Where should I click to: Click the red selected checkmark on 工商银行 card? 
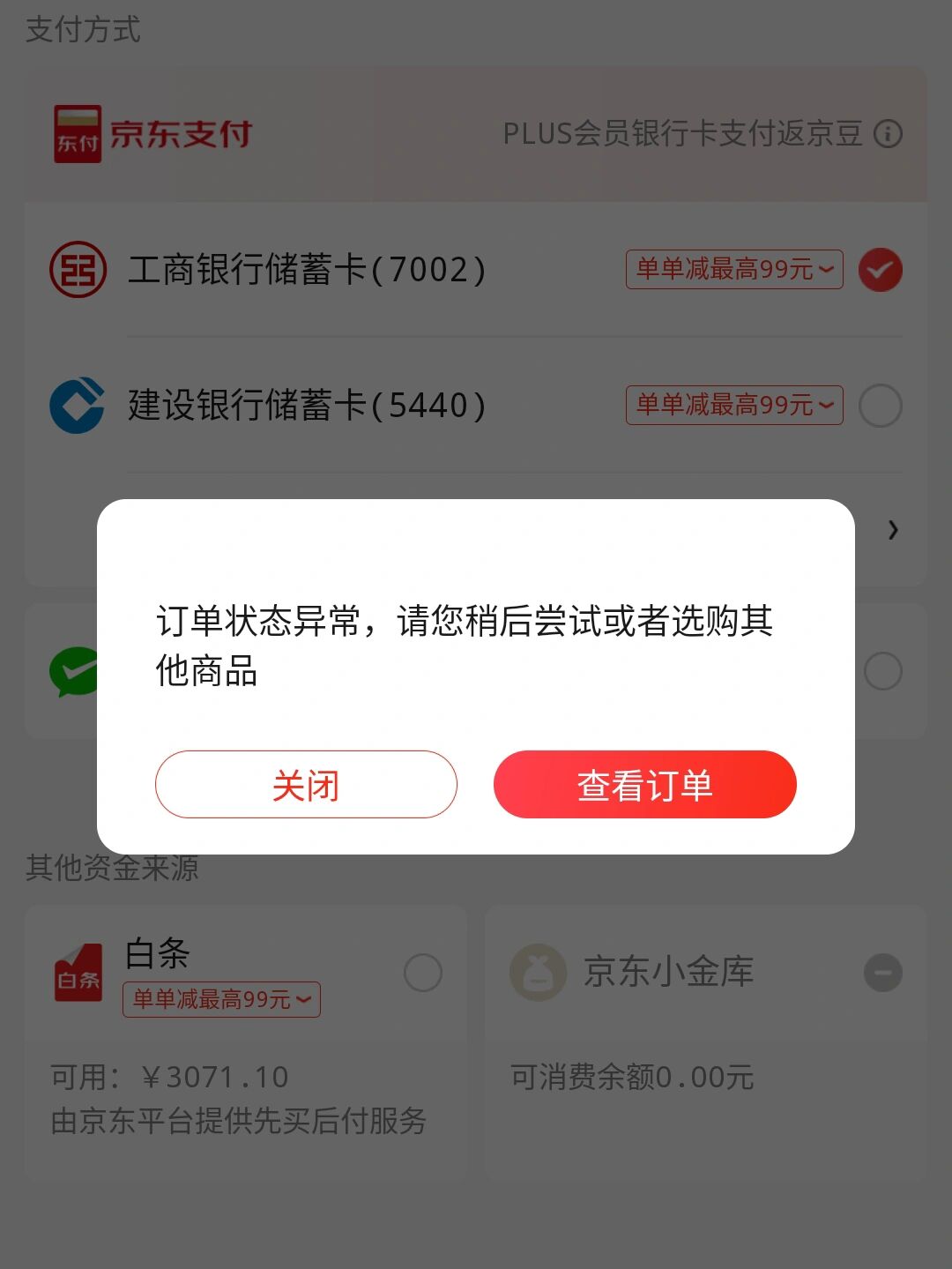click(881, 270)
